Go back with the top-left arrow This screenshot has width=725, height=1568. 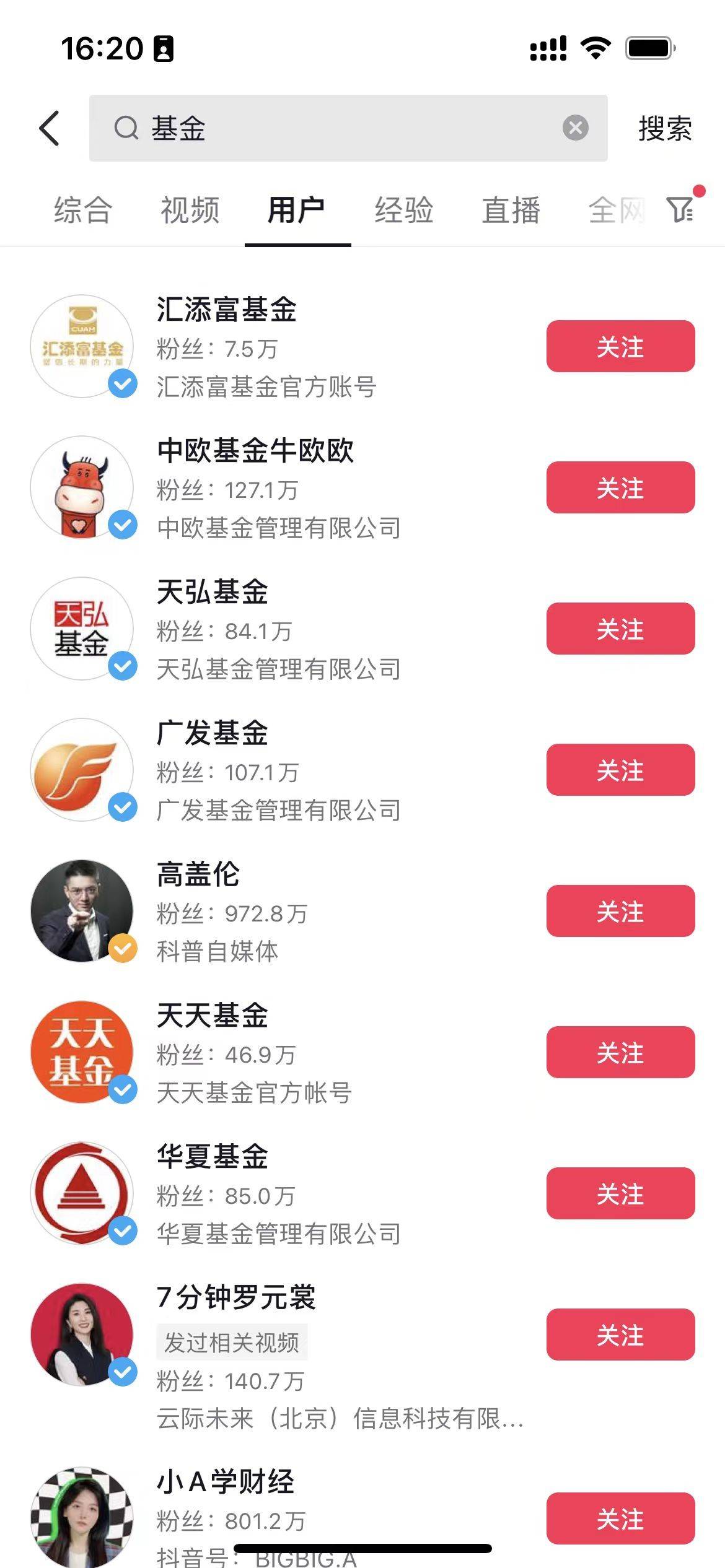point(50,128)
